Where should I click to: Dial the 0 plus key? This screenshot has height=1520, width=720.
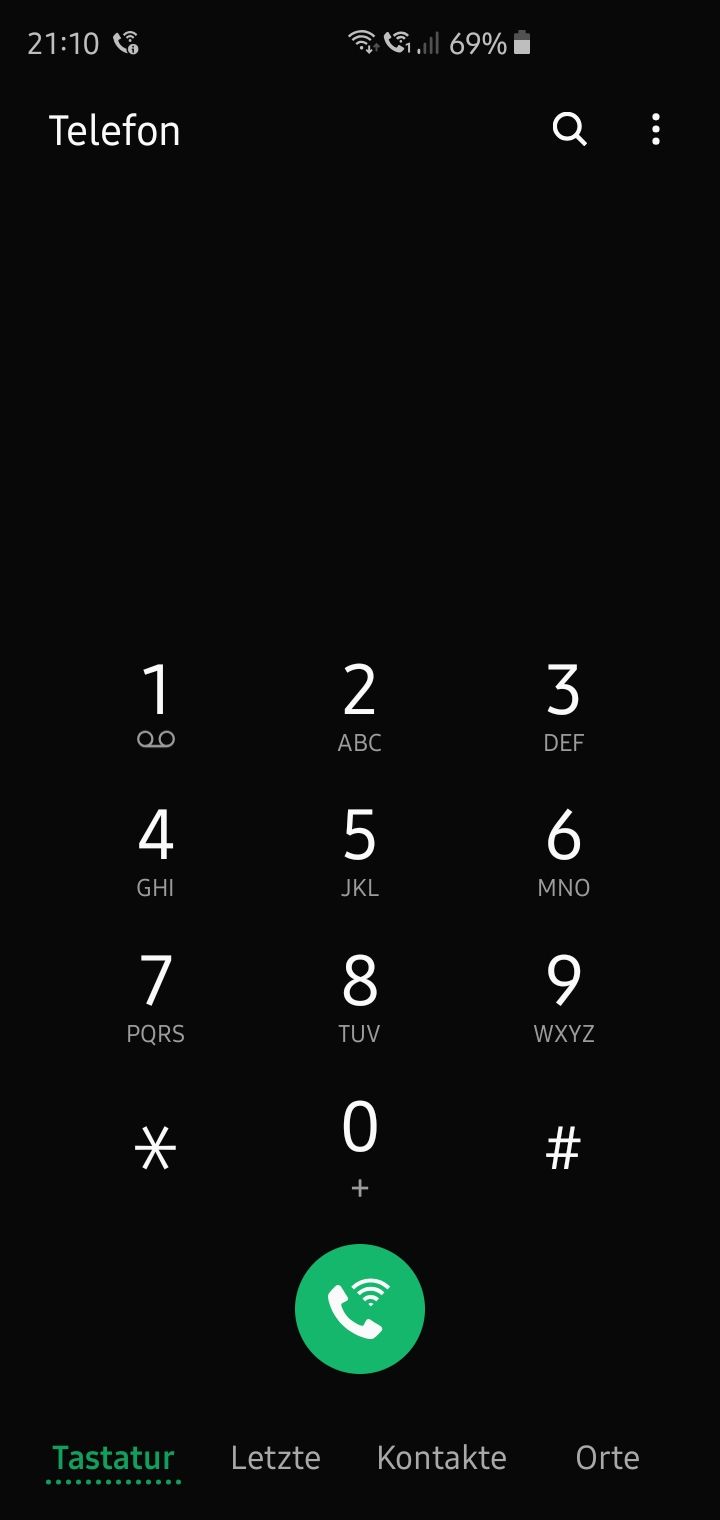(x=360, y=1145)
